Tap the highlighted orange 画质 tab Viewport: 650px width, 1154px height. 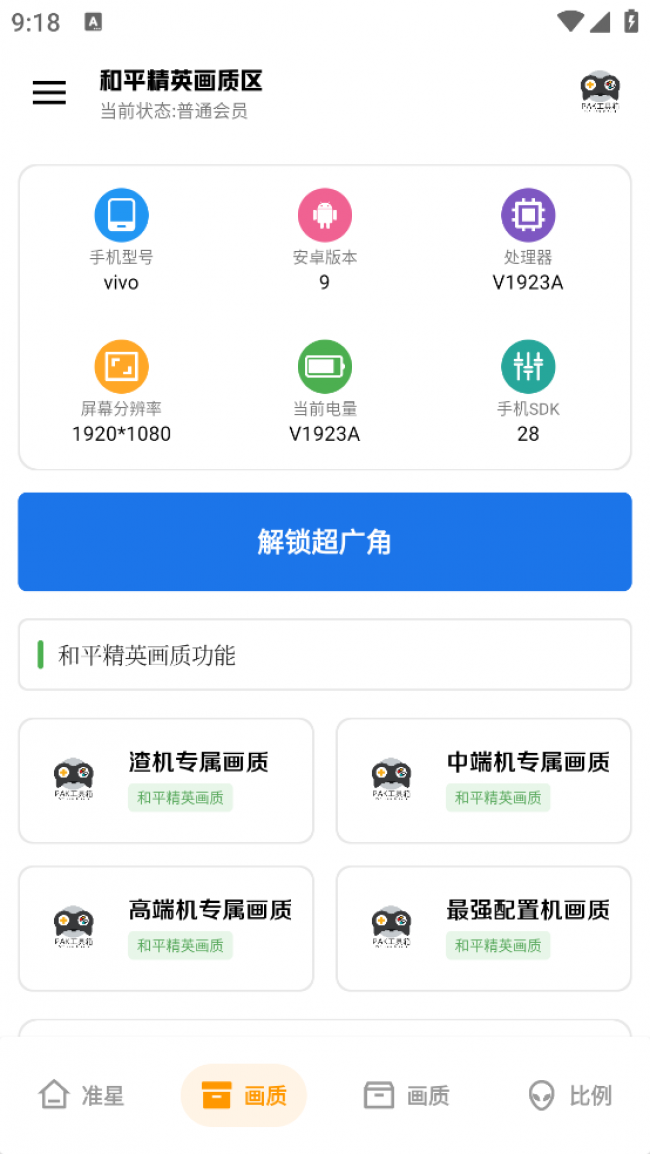[244, 1096]
